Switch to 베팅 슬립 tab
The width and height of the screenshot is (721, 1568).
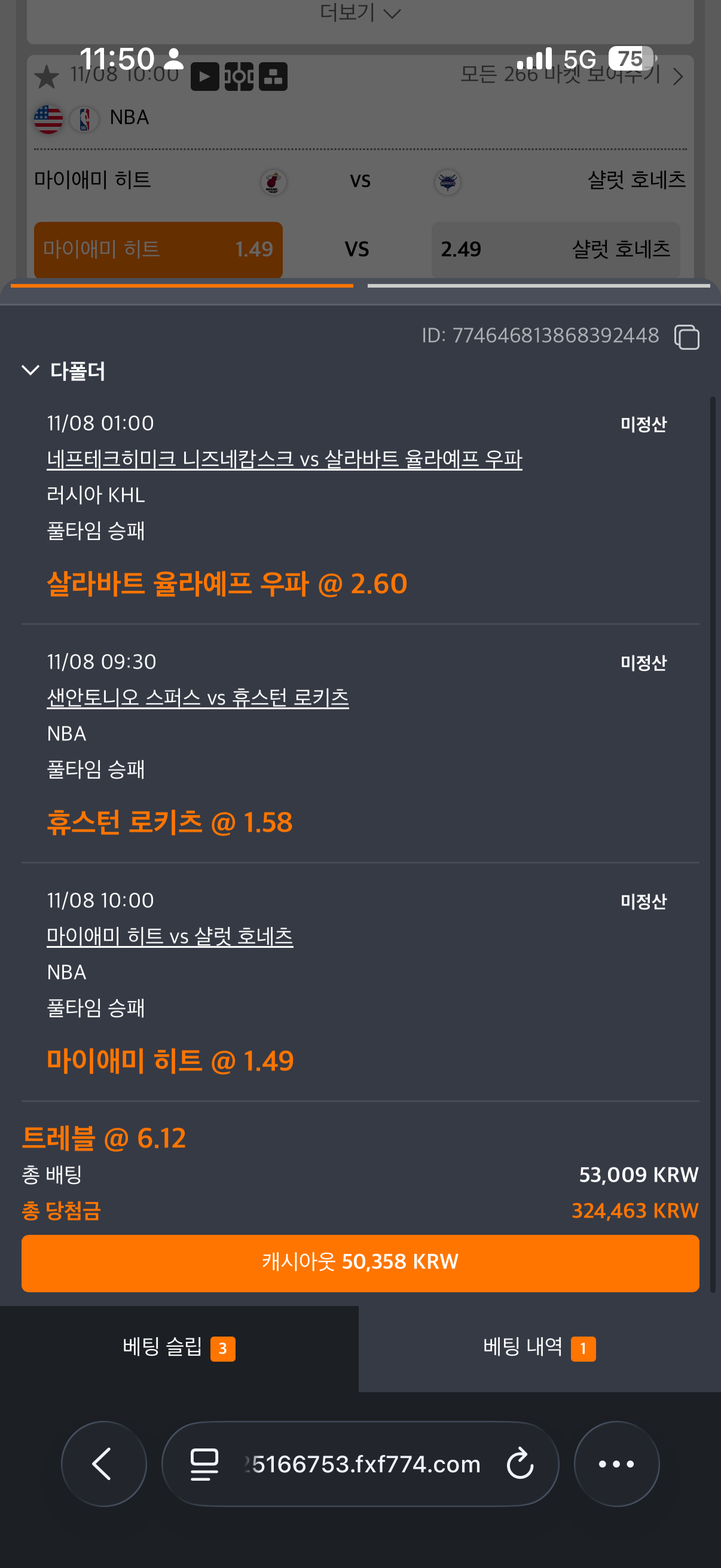point(179,1348)
